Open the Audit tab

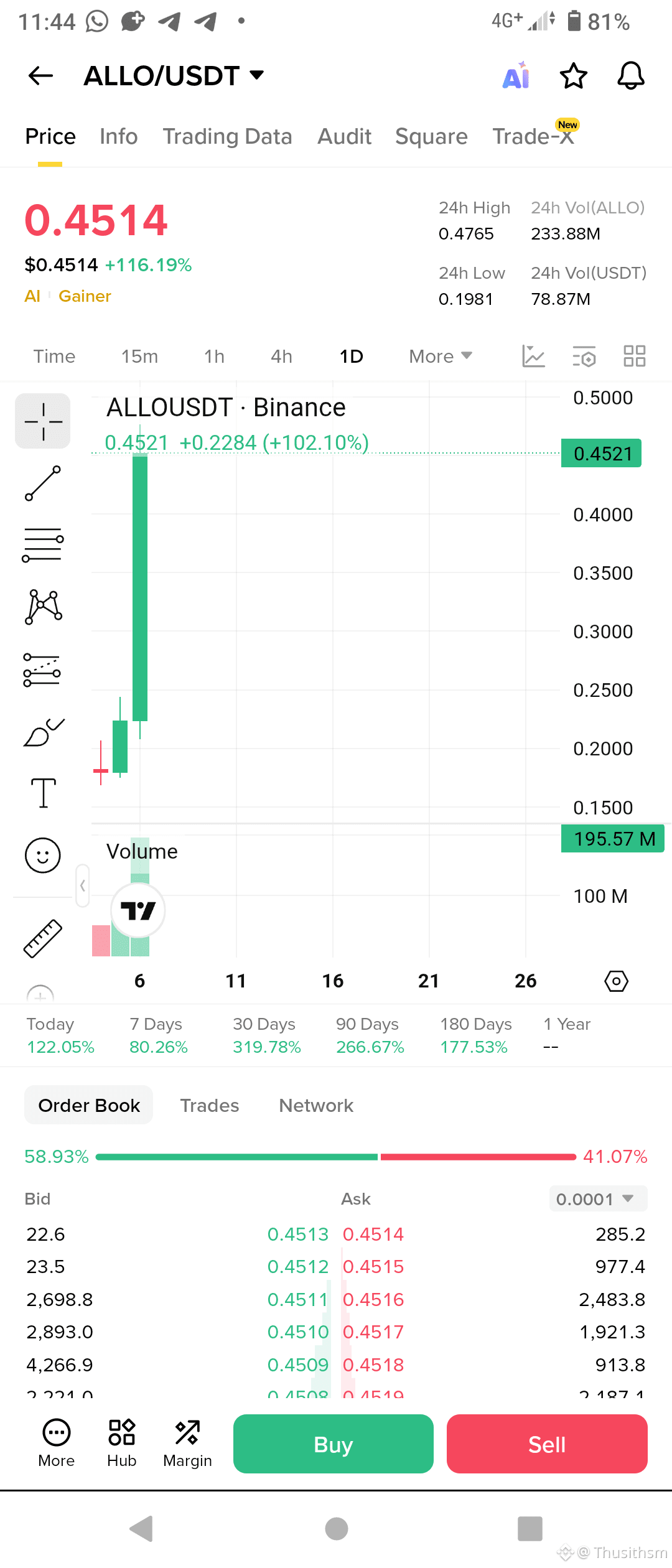tap(345, 136)
